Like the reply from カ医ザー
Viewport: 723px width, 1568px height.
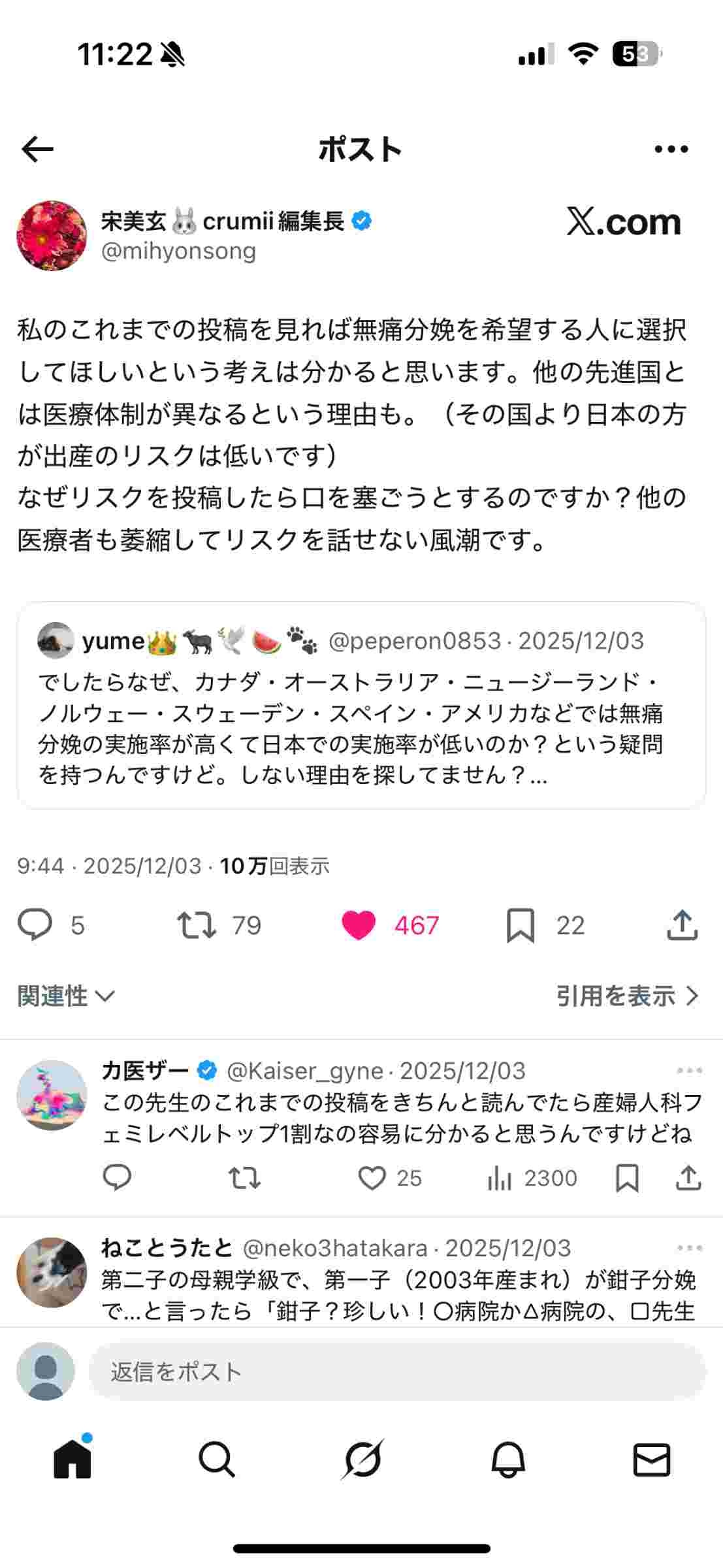[x=372, y=1178]
